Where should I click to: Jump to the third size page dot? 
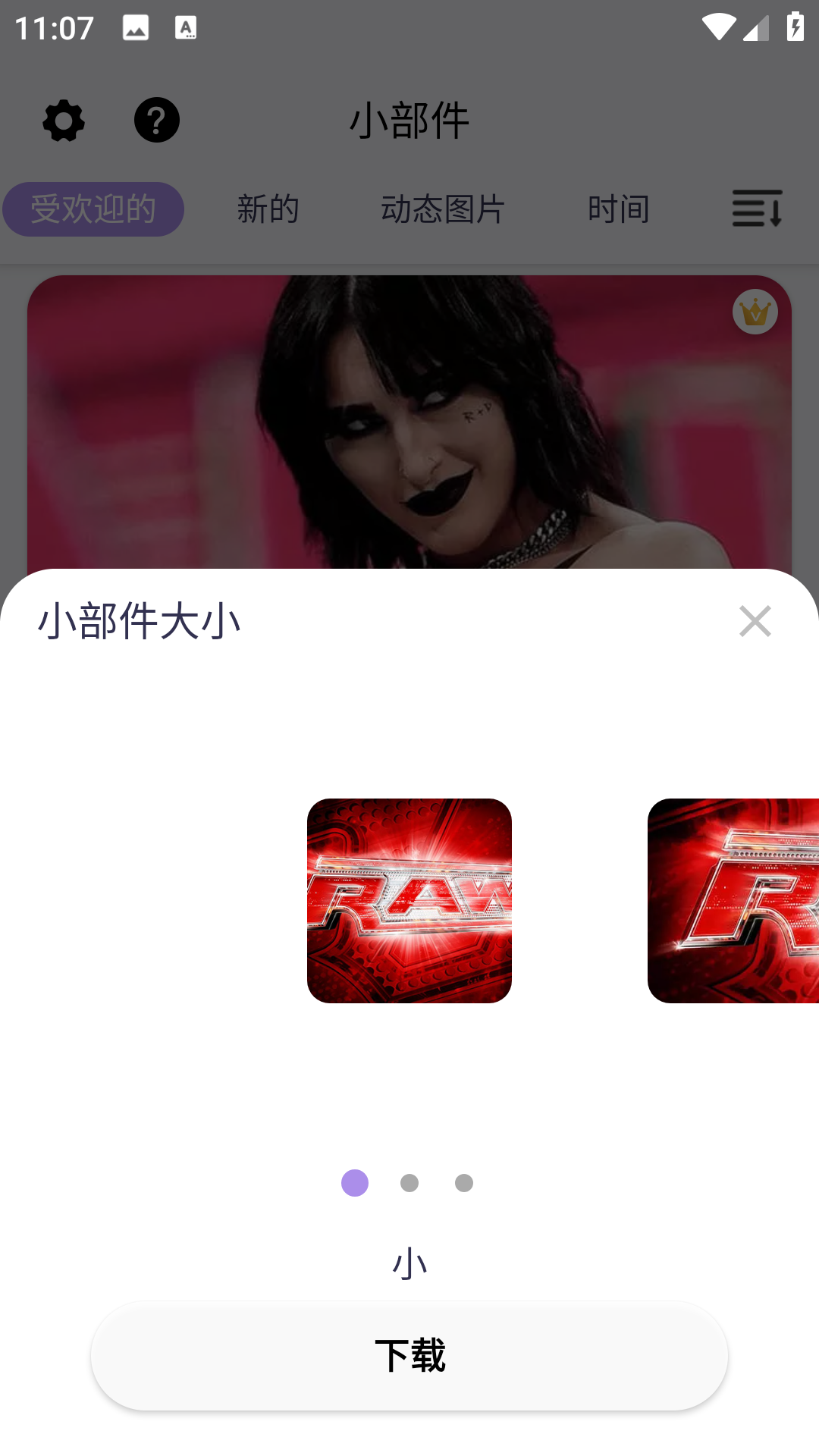464,1183
